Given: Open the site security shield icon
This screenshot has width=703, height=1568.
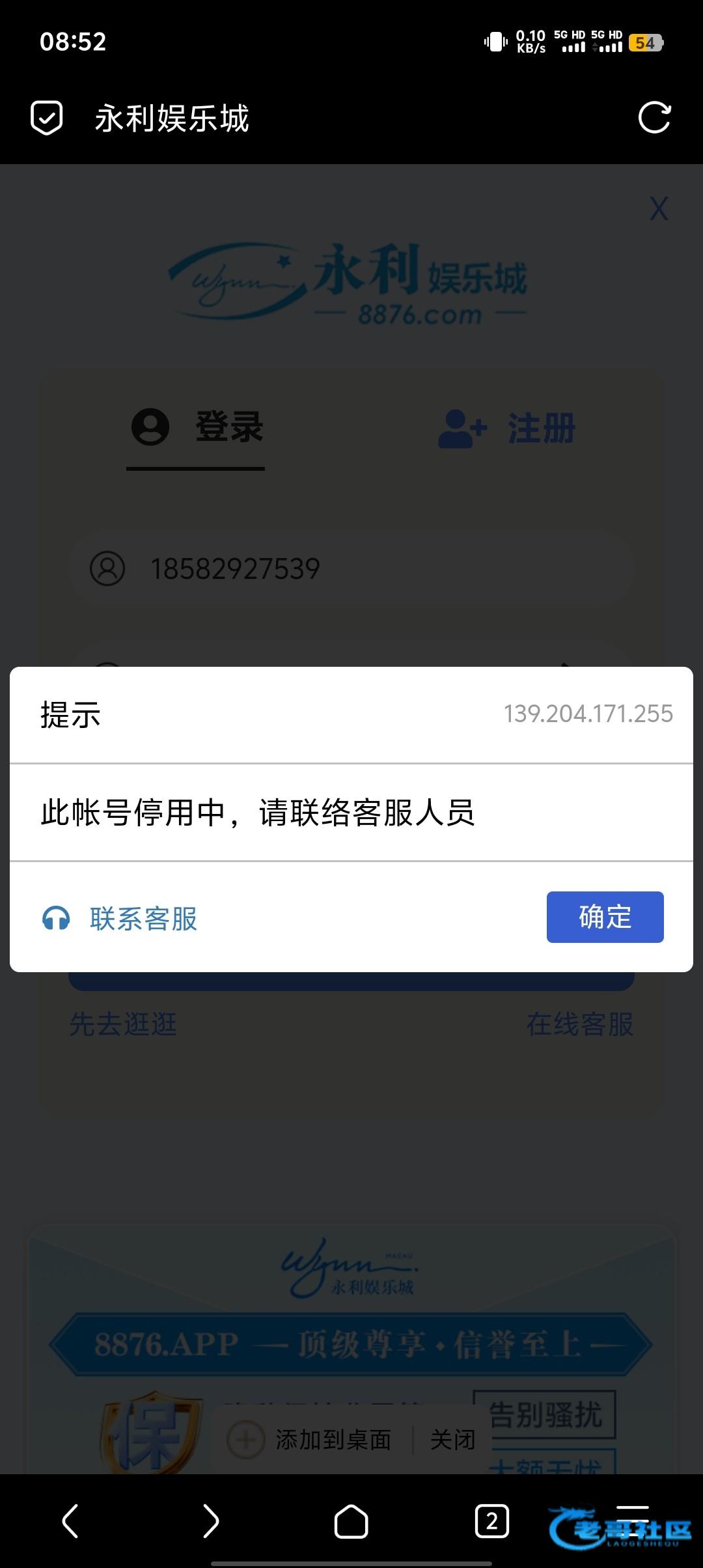Looking at the screenshot, I should (47, 118).
